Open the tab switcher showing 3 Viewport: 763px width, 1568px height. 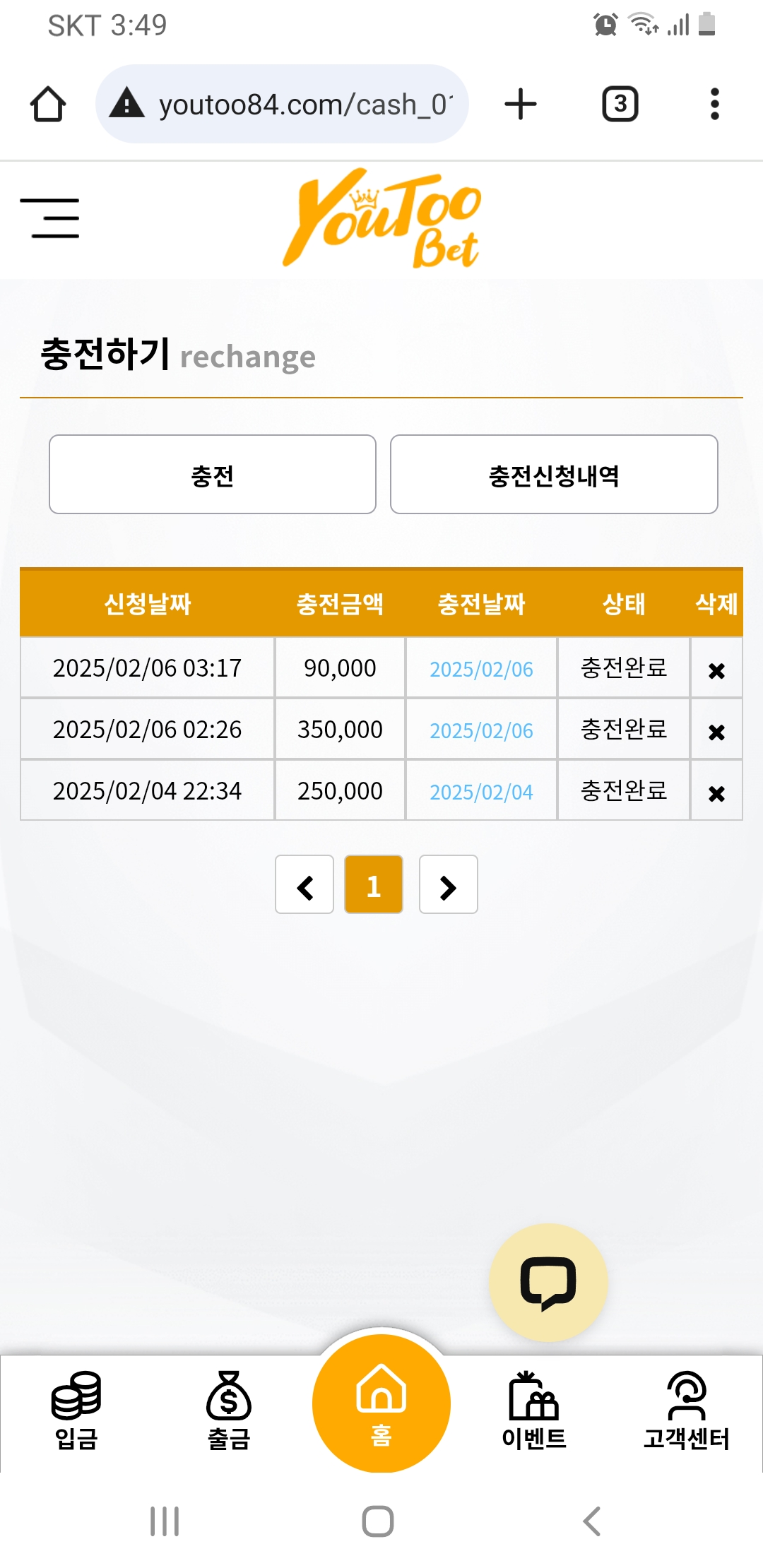pos(620,105)
